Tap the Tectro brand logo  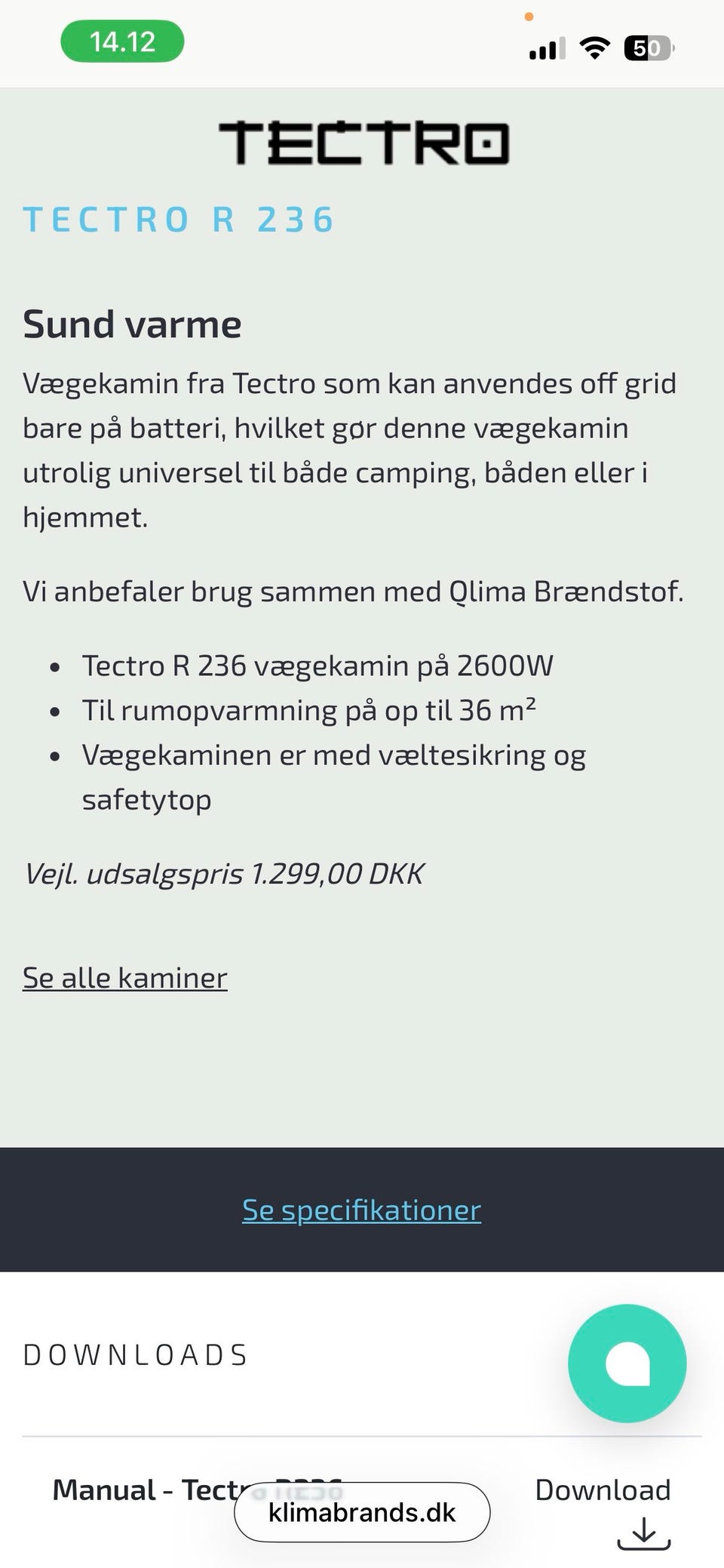[x=362, y=143]
